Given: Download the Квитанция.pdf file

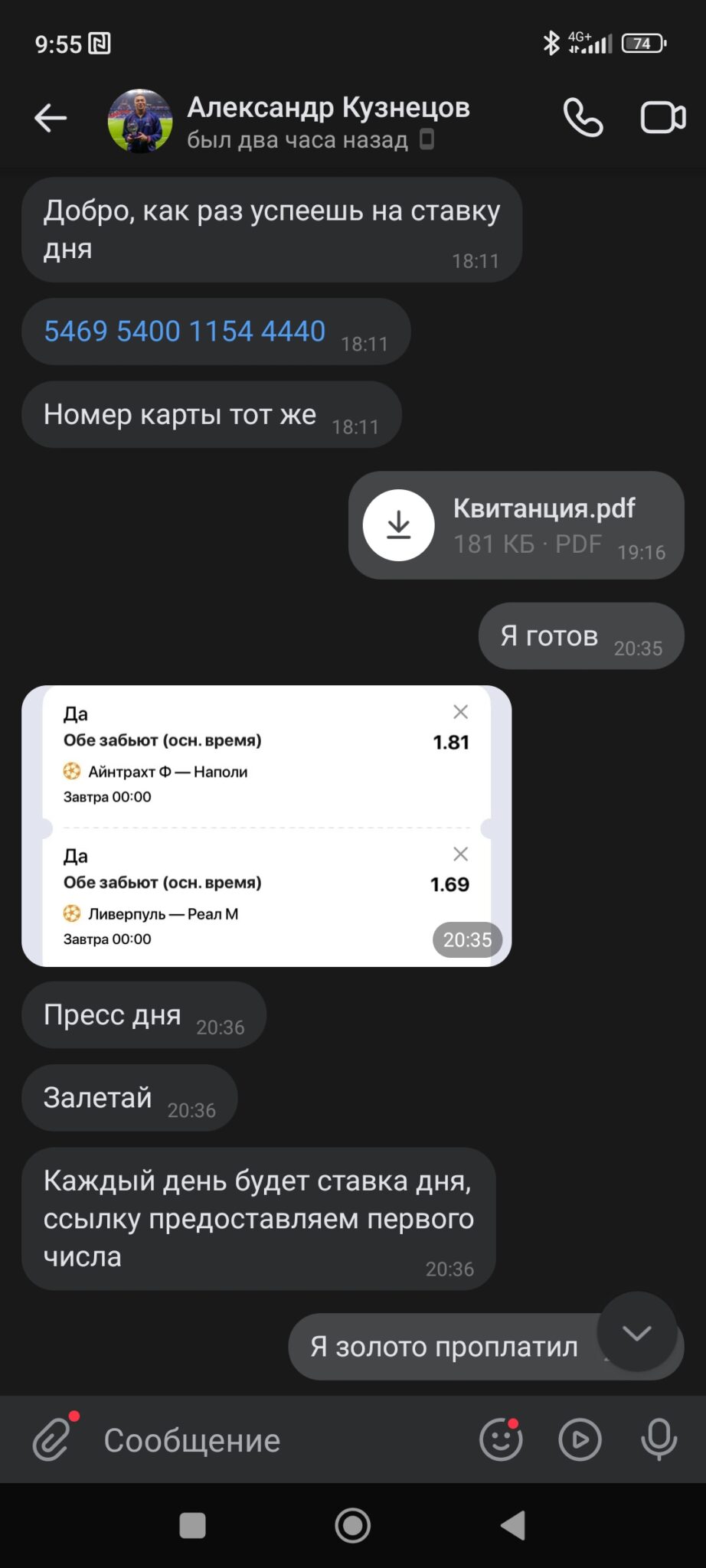Looking at the screenshot, I should [x=398, y=525].
